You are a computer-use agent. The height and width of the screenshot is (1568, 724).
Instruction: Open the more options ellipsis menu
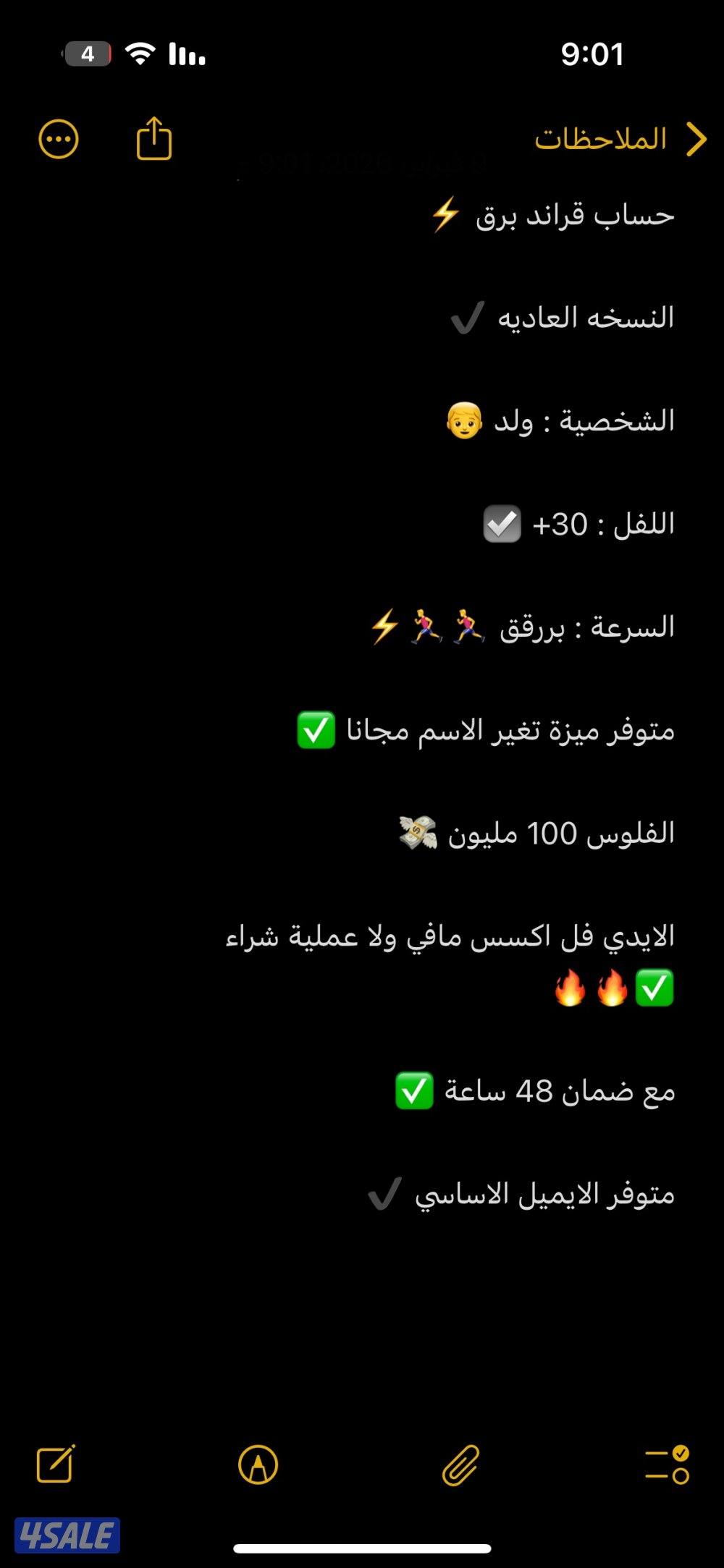click(59, 137)
